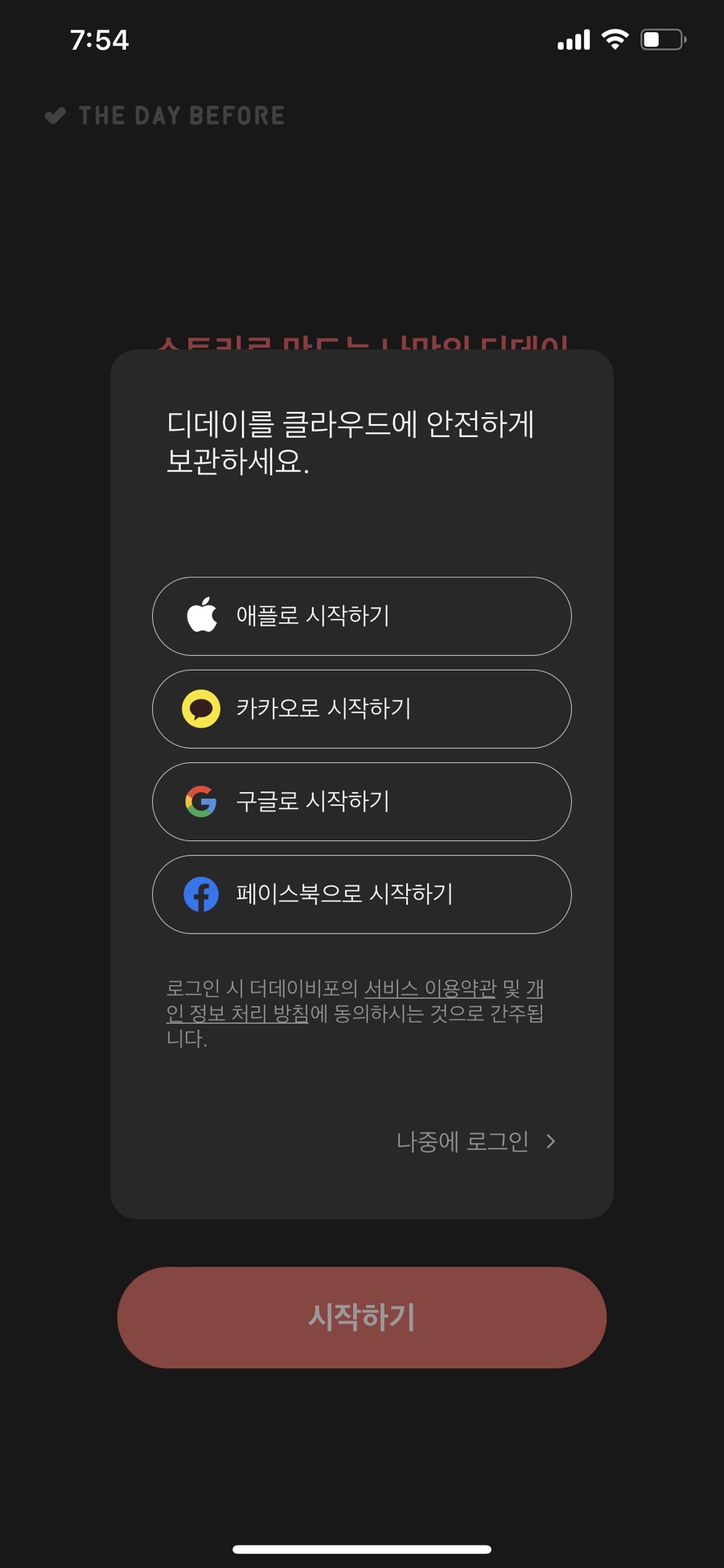This screenshot has width=724, height=1568.
Task: Skip for now with 나중에 로그인
Action: 475,1141
